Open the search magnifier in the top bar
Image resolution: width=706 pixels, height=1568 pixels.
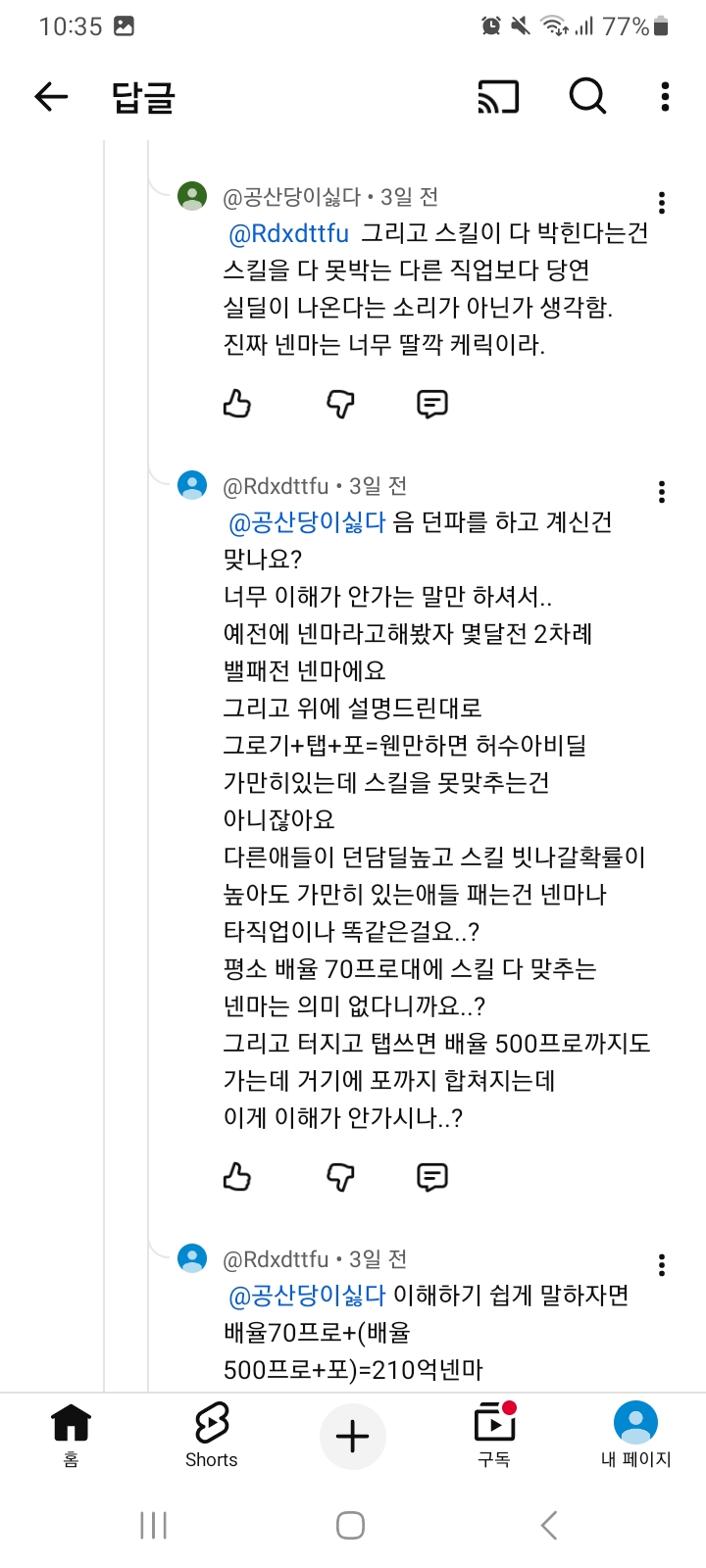(x=587, y=96)
